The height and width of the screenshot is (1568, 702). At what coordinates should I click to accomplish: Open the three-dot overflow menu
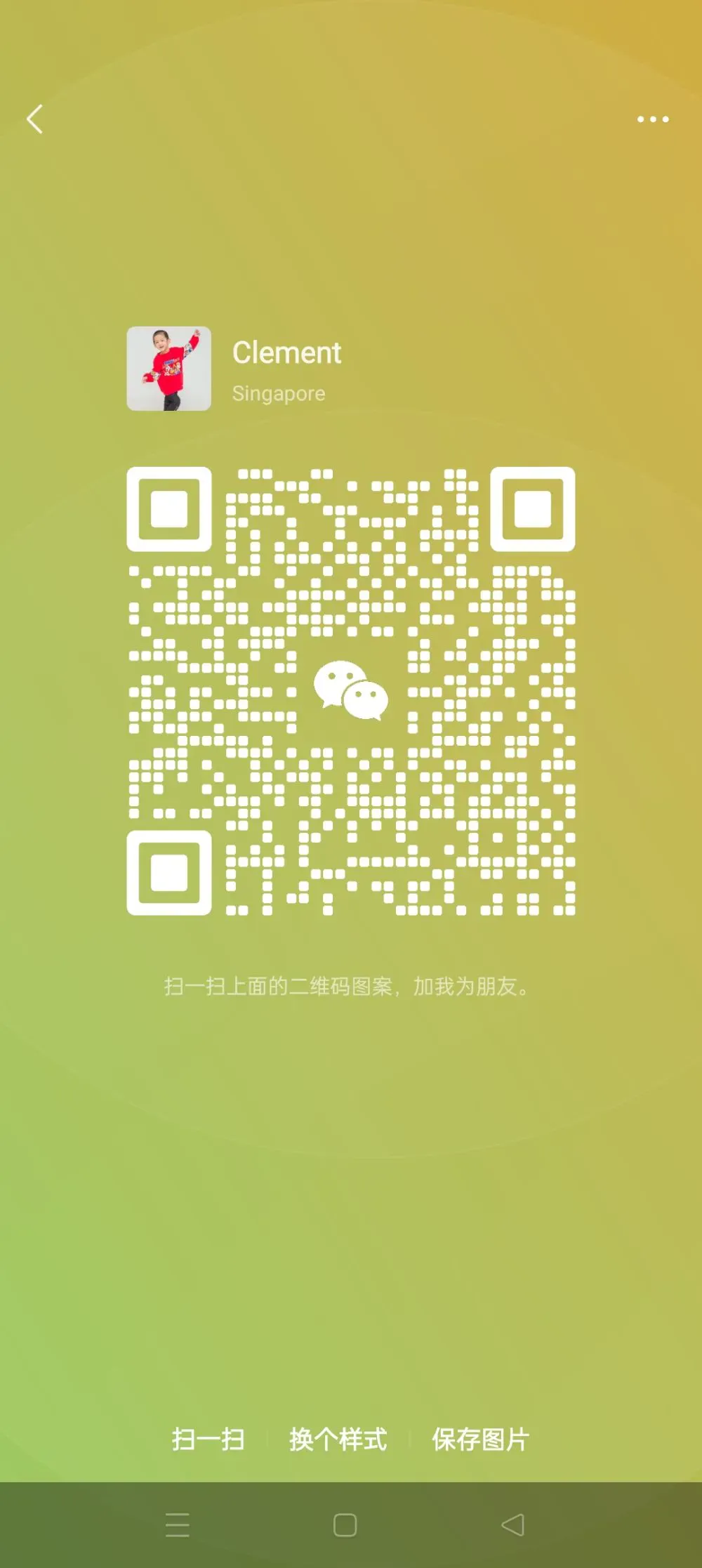point(653,119)
